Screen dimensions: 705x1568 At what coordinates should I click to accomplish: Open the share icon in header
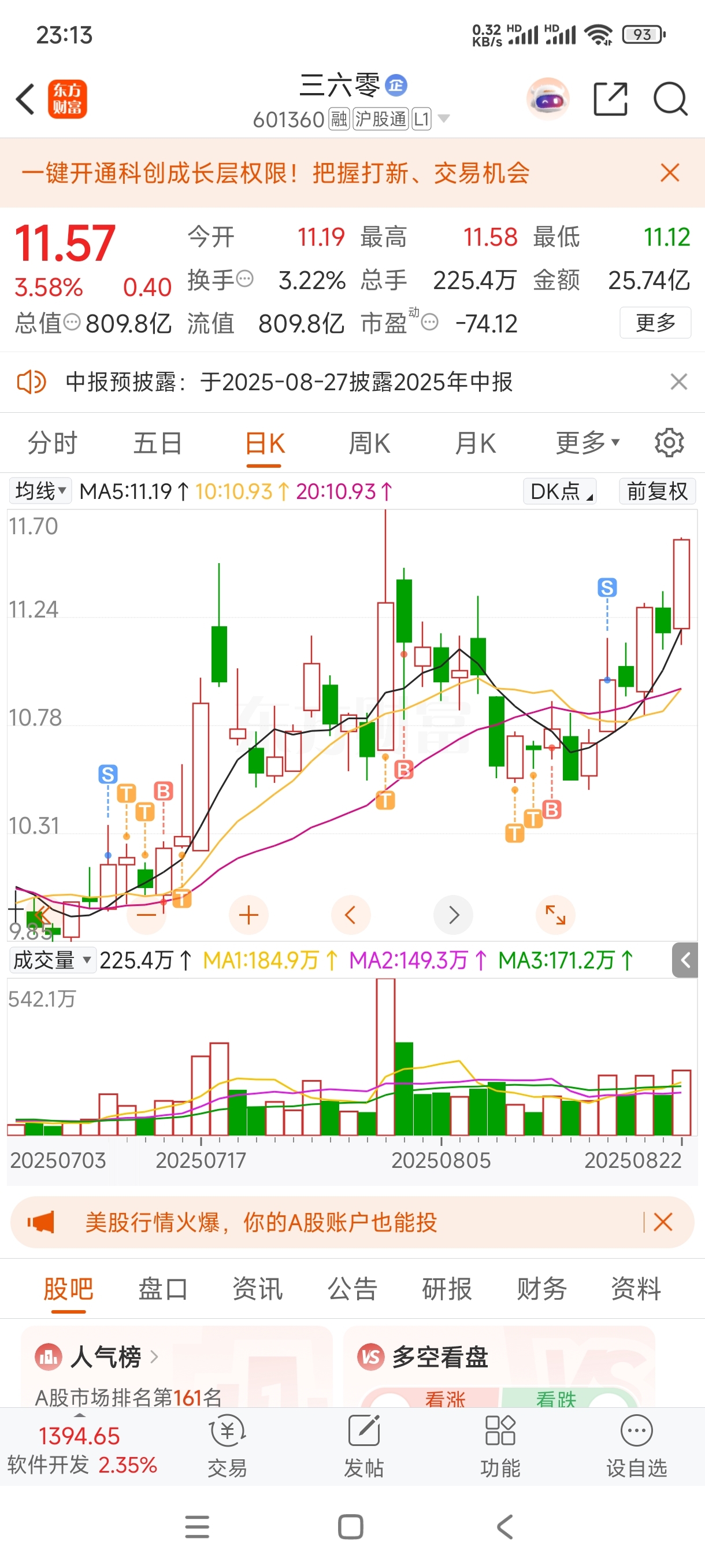610,99
